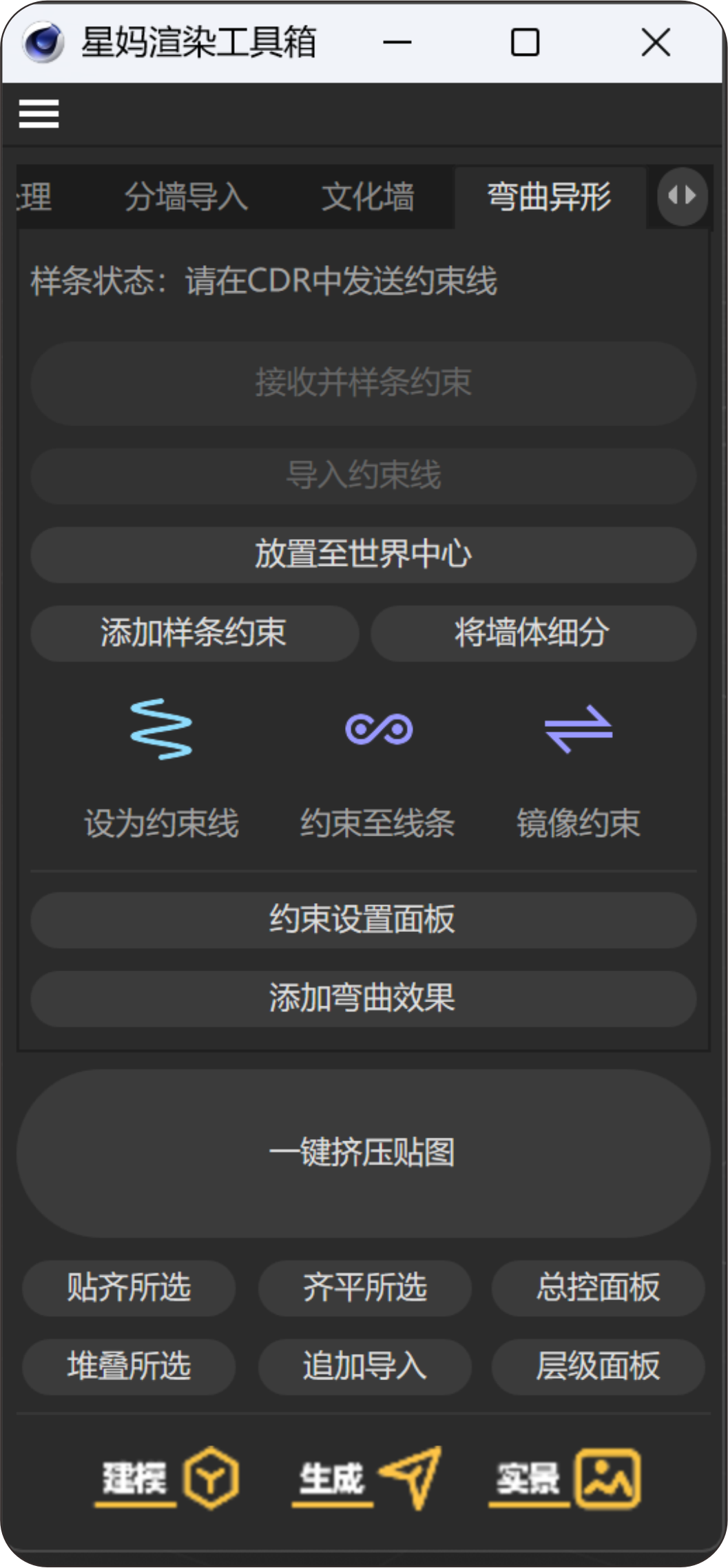Tap 放置至世界中心 button
This screenshot has width=728, height=1568.
363,555
